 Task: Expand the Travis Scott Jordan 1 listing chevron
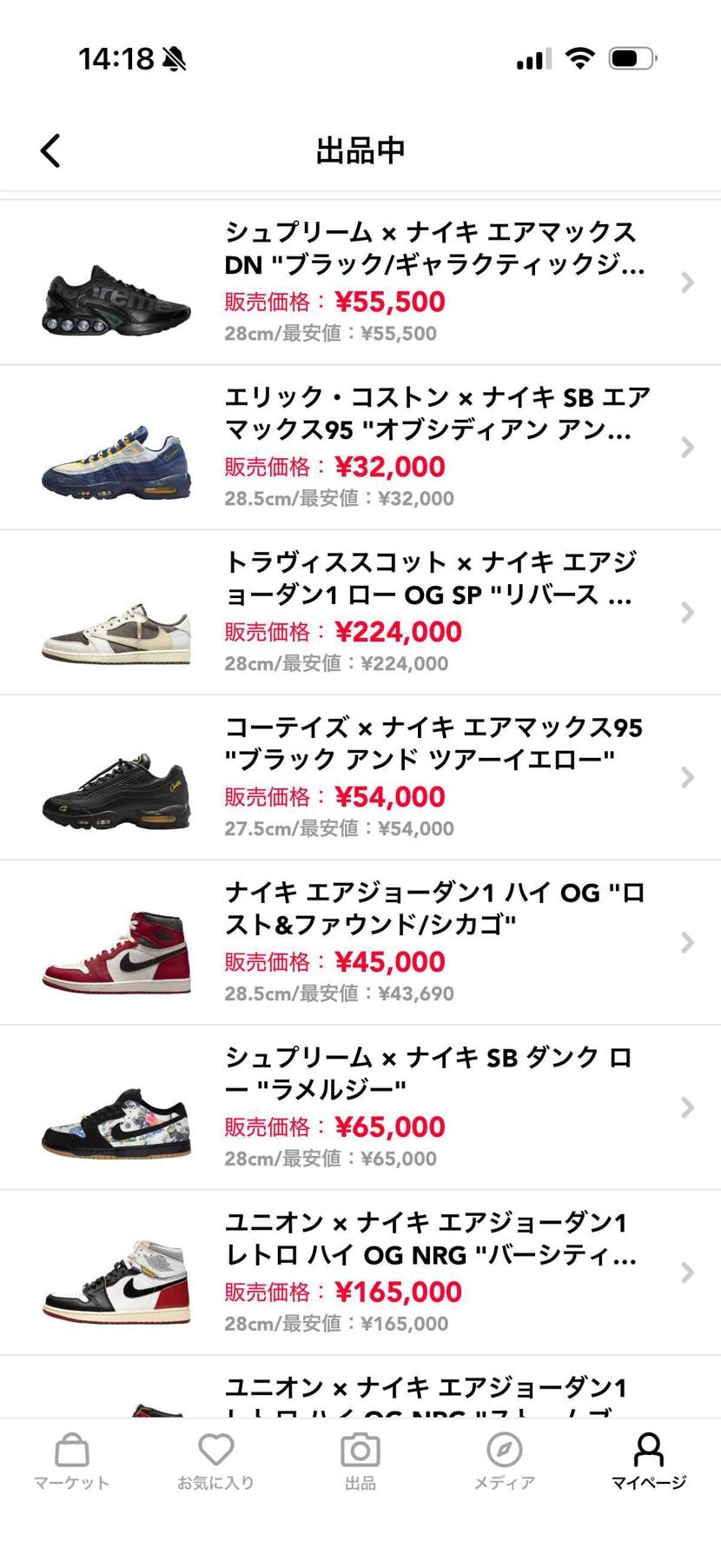click(x=688, y=613)
